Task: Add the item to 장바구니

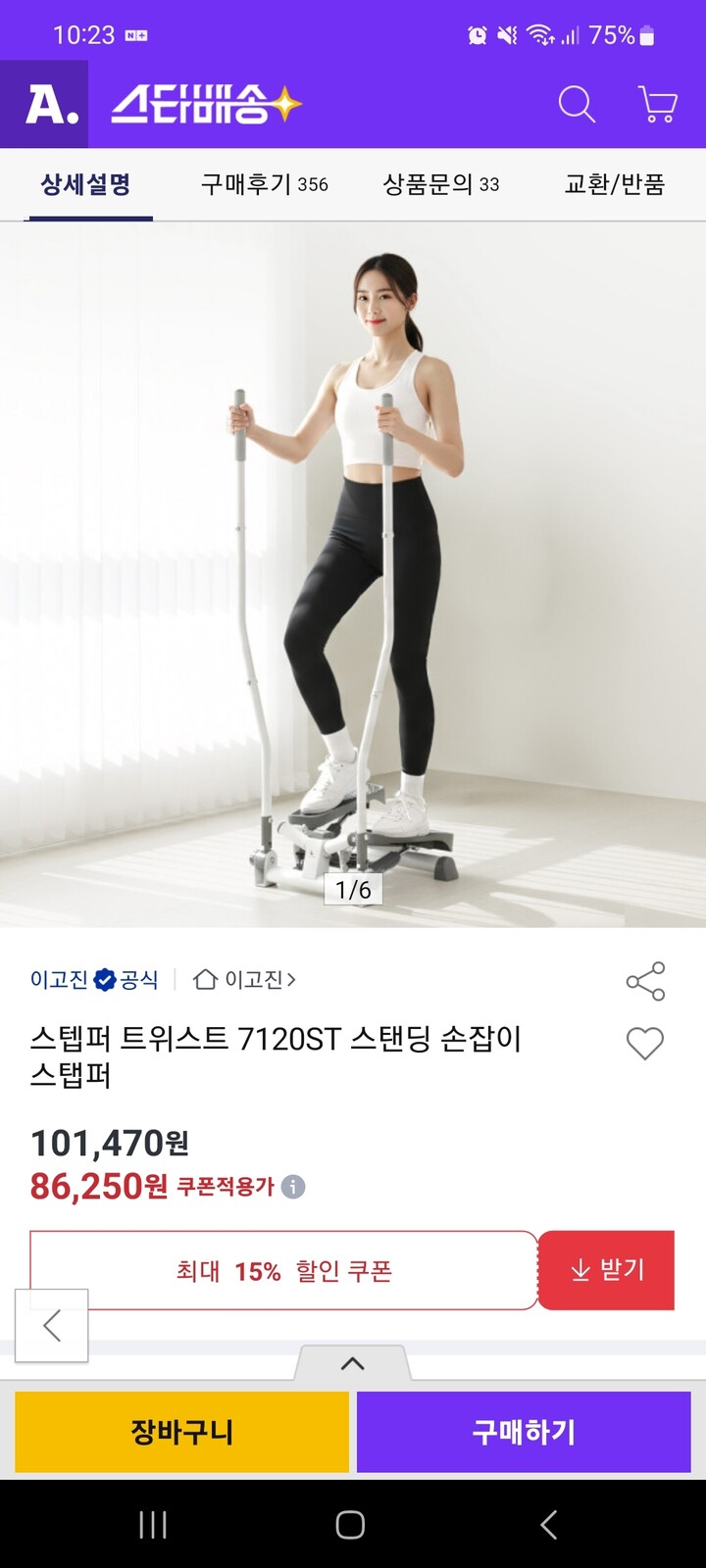Action: coord(182,1432)
